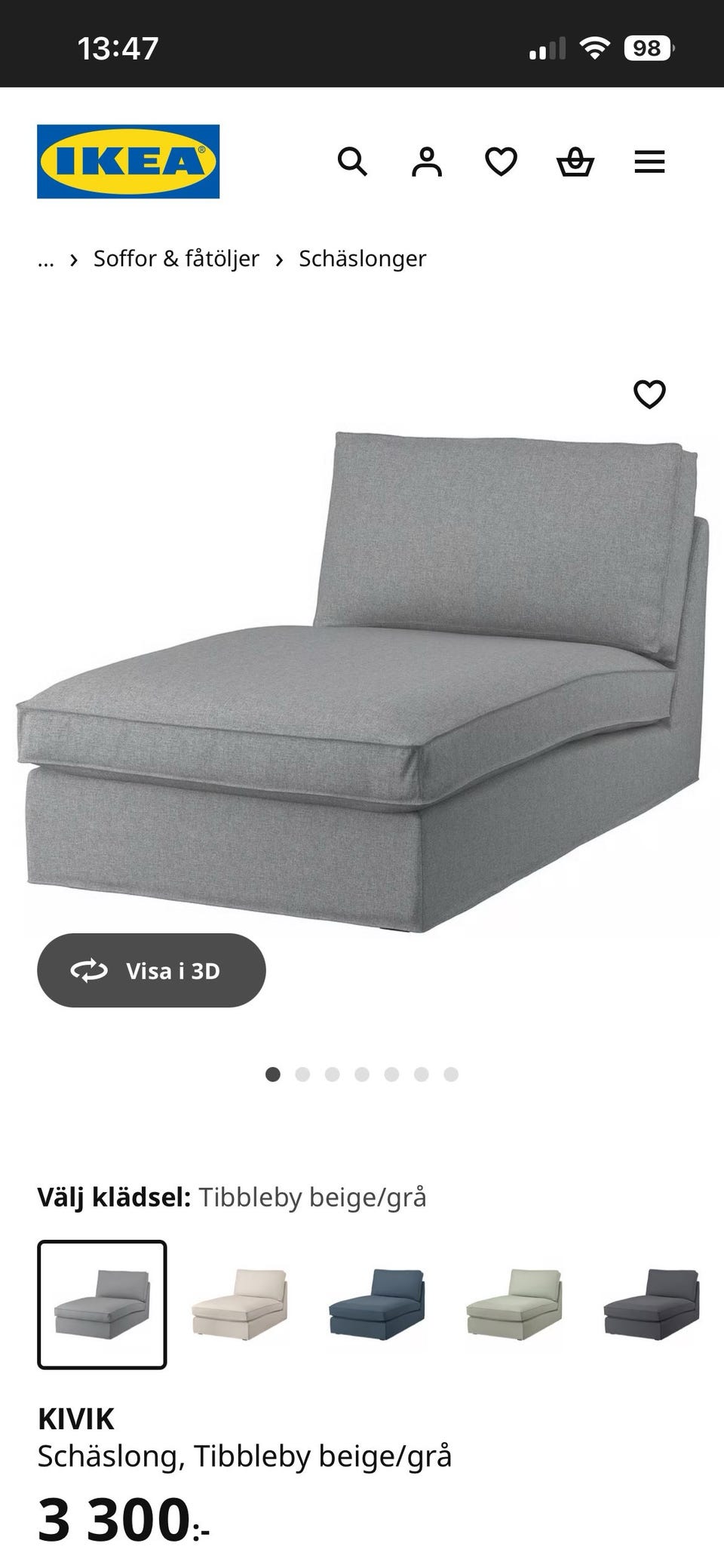The width and height of the screenshot is (724, 1568).
Task: Save the KIVIK chaise to favorites
Action: click(649, 394)
